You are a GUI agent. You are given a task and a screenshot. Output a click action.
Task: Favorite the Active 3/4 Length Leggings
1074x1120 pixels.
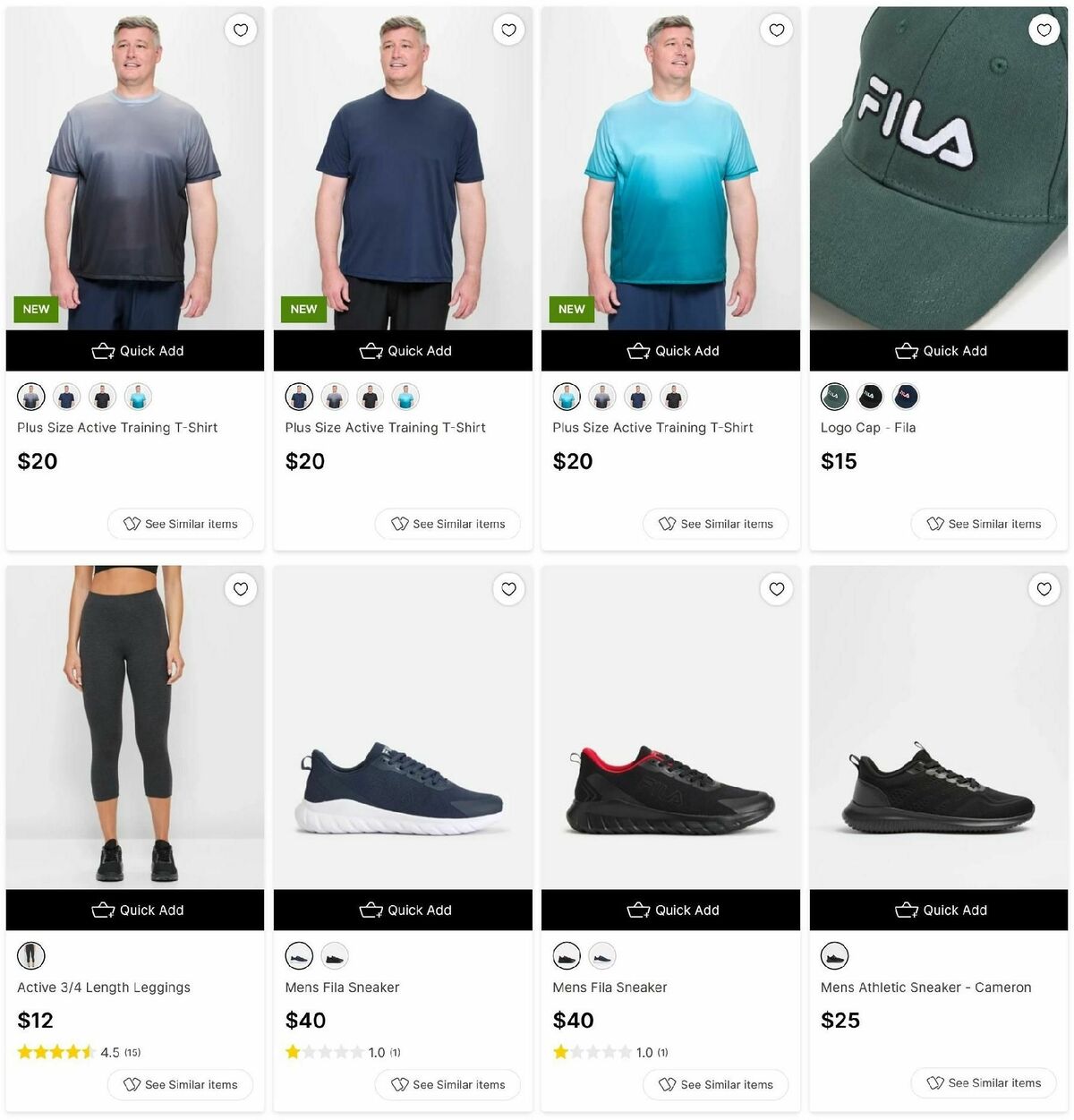tap(241, 589)
